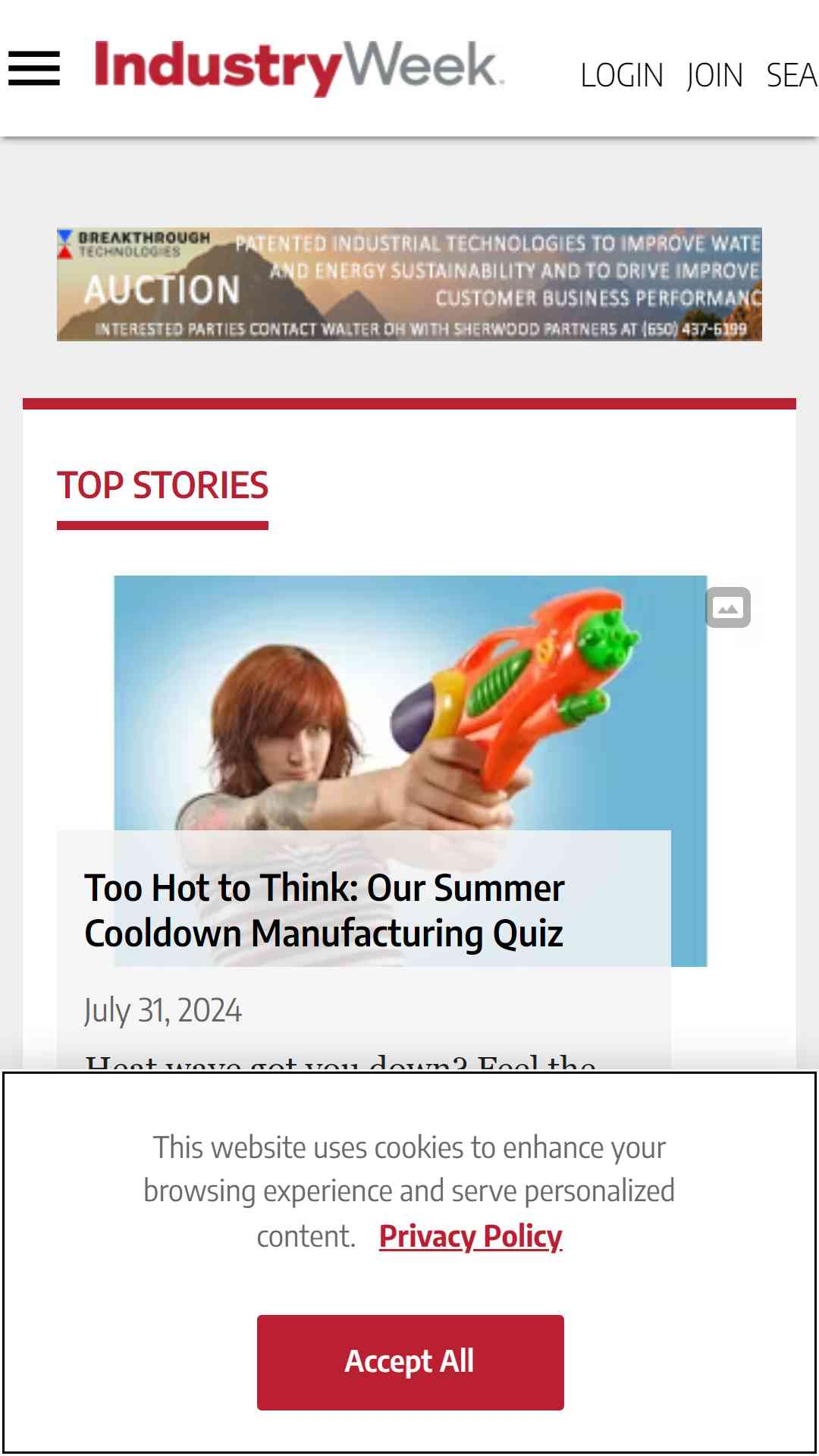Read the Privacy Policy
The image size is (819, 1456).
(x=470, y=1237)
